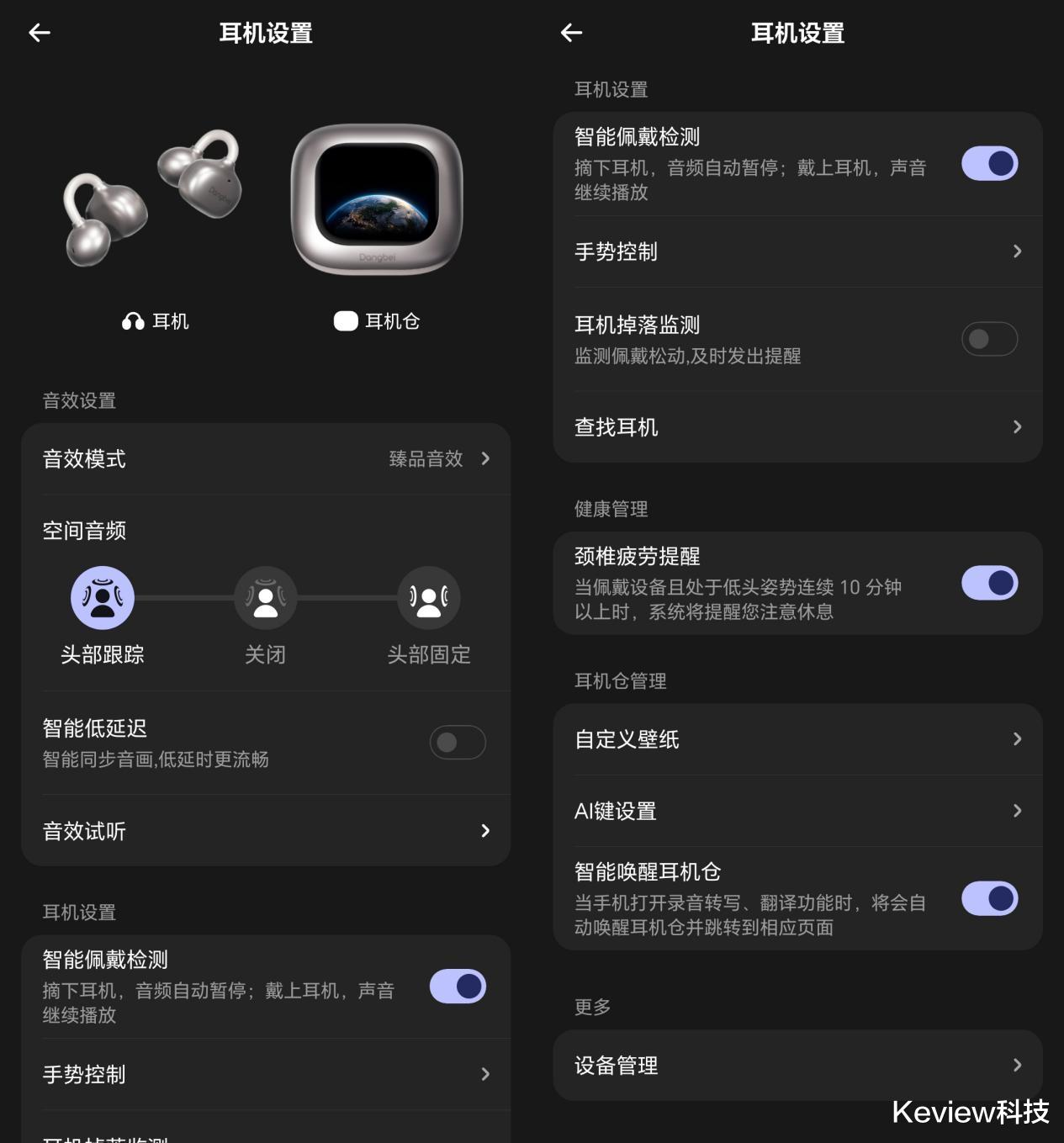Screen dimensions: 1064x1143
Task: Switch to the 耳机仓 case view
Action: coord(377,321)
